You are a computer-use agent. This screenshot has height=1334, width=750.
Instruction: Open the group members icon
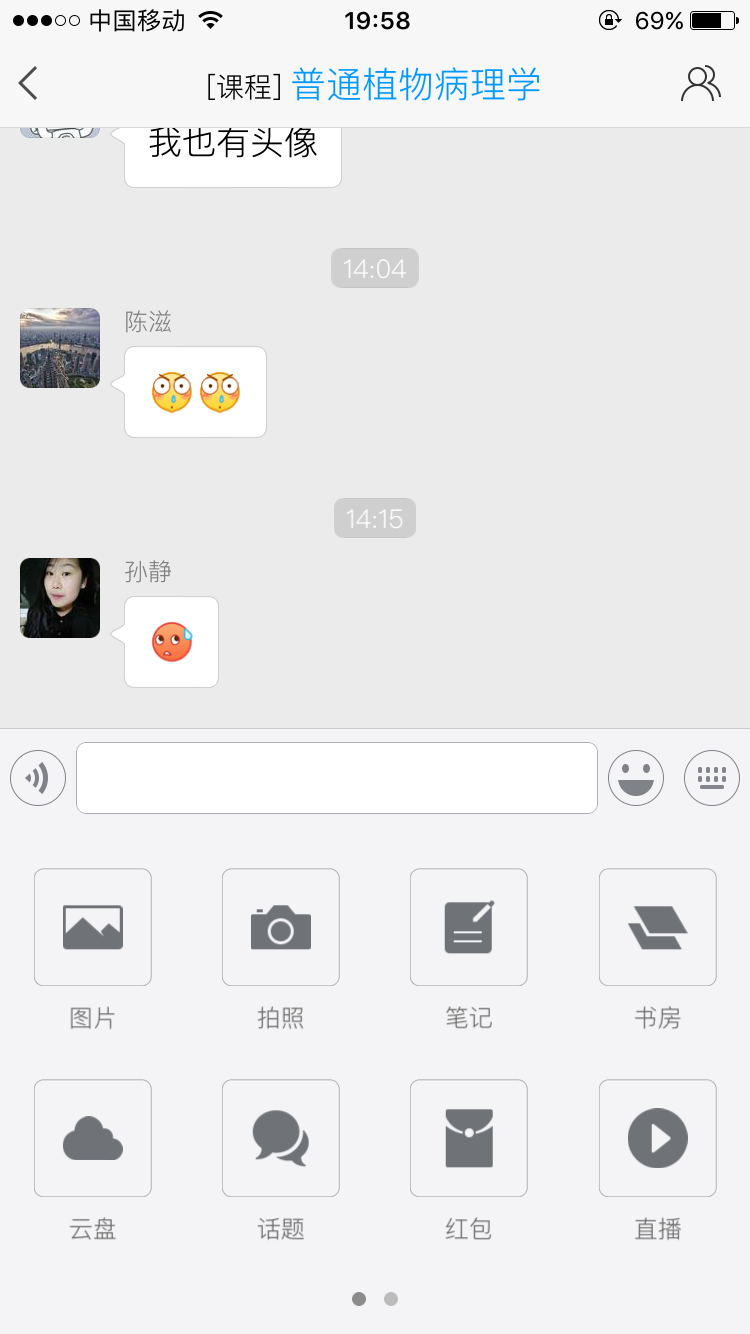(700, 83)
